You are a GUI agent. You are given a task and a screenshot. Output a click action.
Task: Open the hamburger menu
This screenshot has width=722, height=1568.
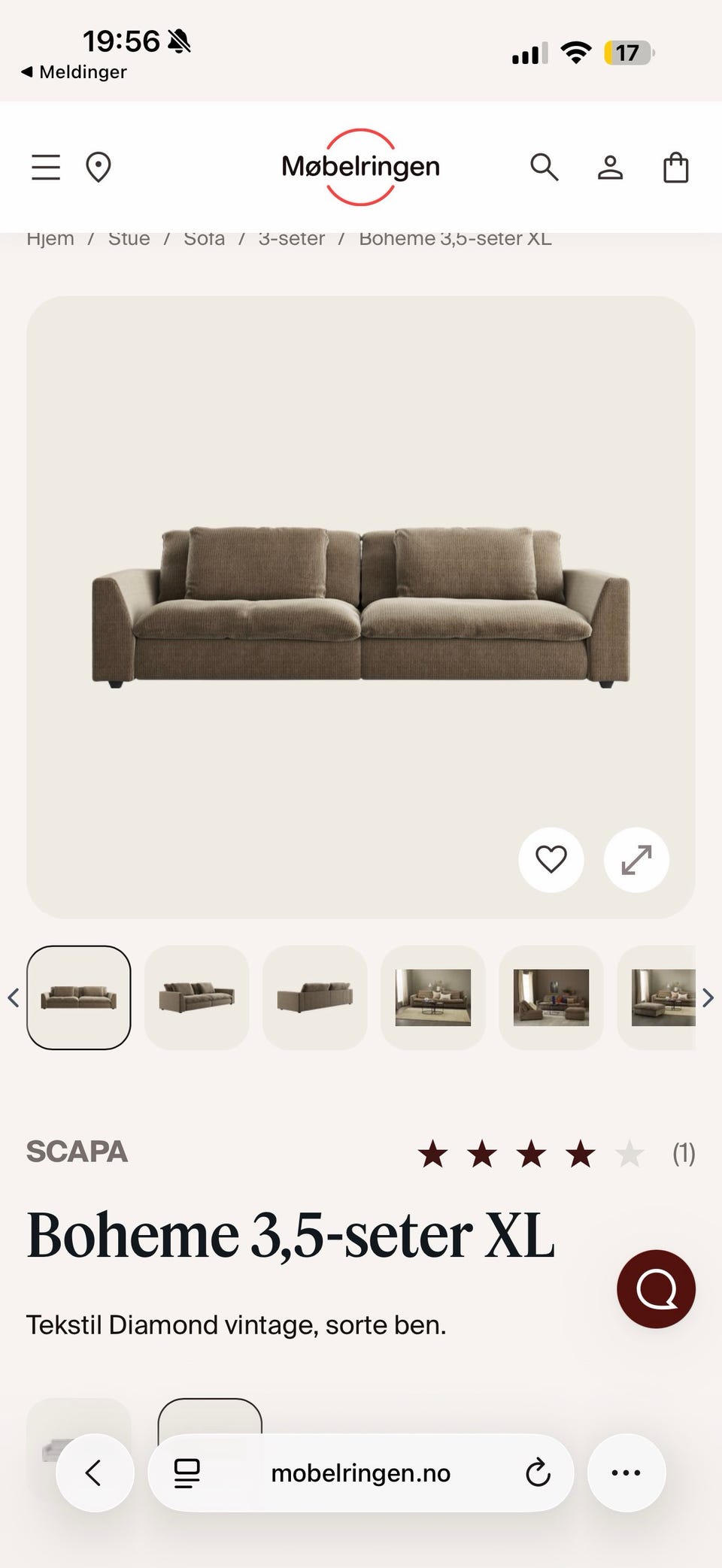tap(46, 167)
